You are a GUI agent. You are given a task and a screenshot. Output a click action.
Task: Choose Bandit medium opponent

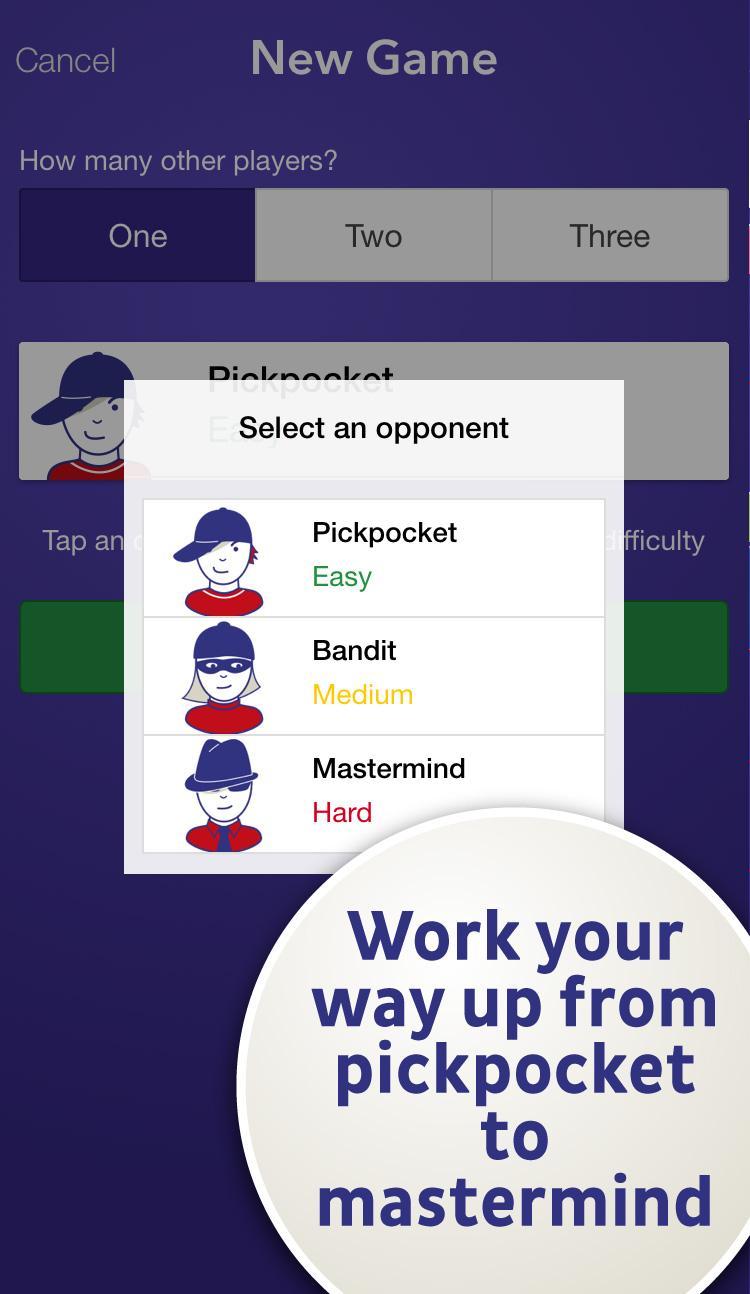(x=373, y=676)
